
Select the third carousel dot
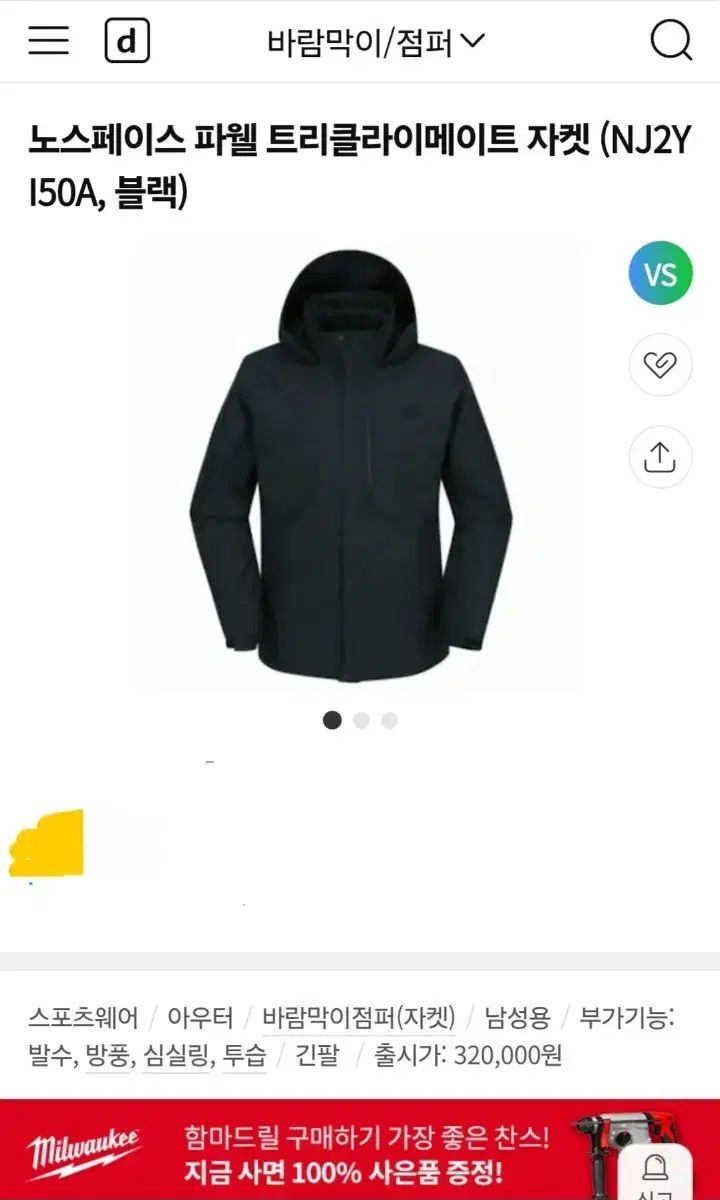click(x=388, y=718)
